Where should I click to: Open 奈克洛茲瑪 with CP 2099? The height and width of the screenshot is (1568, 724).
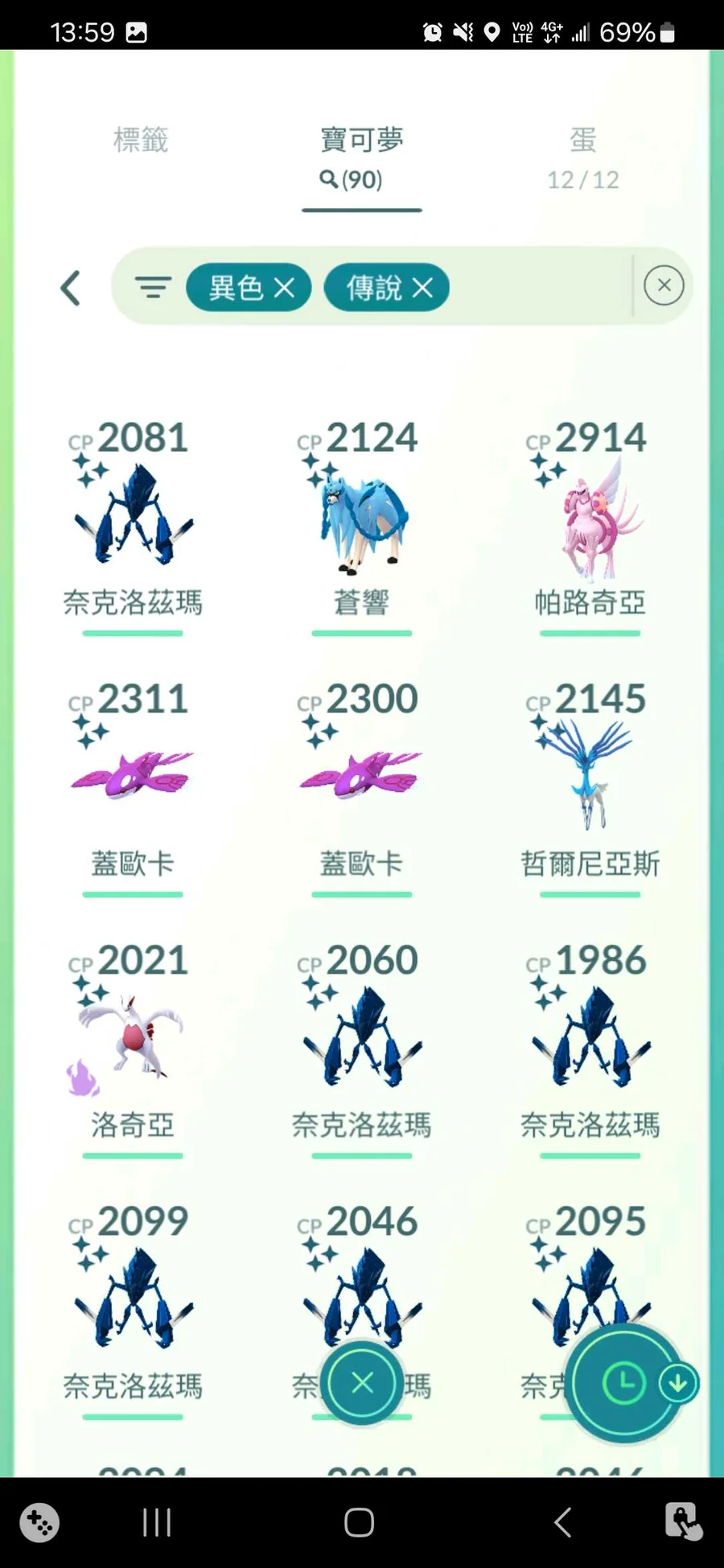click(133, 1299)
